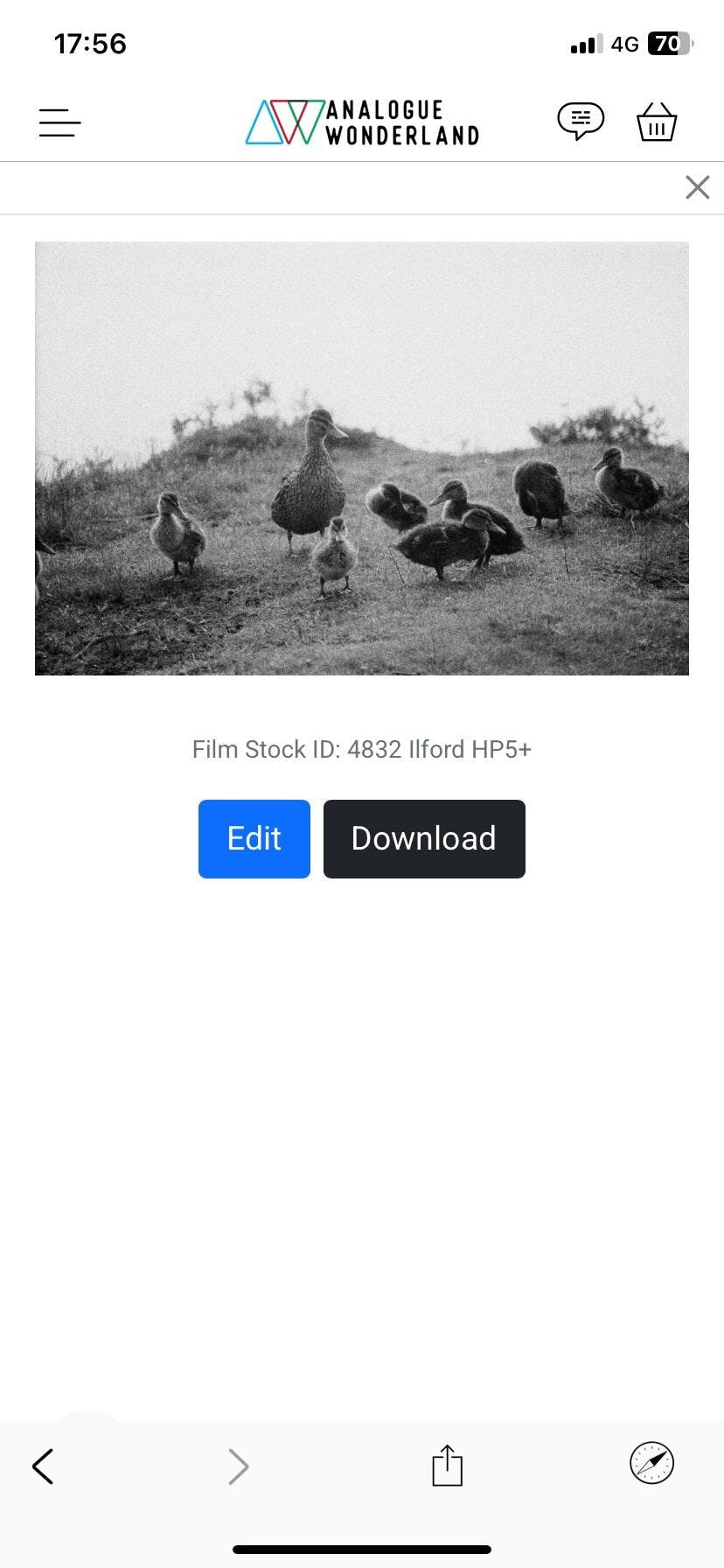Go back in Safari
Screen dimensions: 724x1568
[43, 1466]
